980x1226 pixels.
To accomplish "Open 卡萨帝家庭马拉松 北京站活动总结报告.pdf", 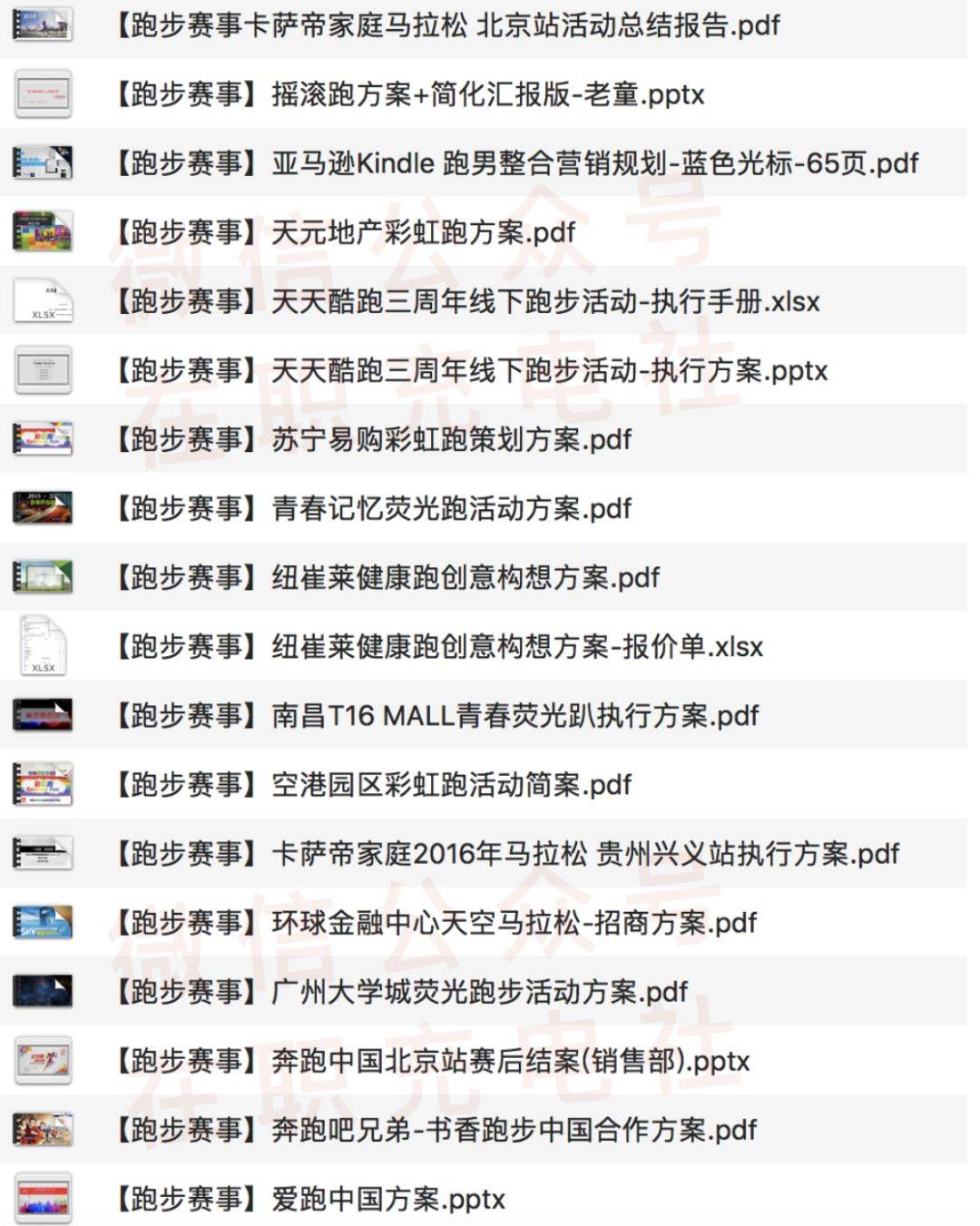I will (445, 25).
